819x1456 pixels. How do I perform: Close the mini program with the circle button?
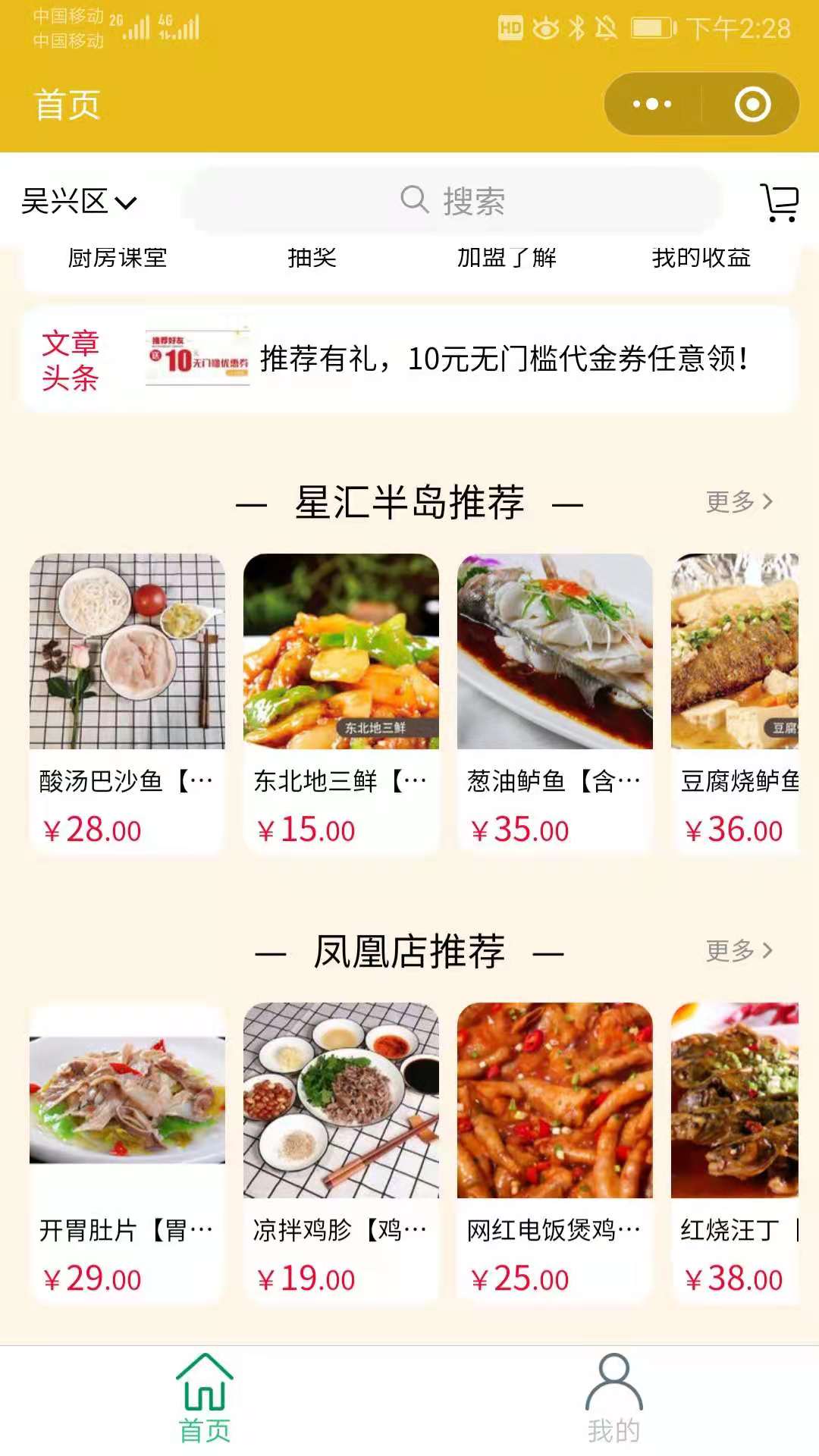752,105
